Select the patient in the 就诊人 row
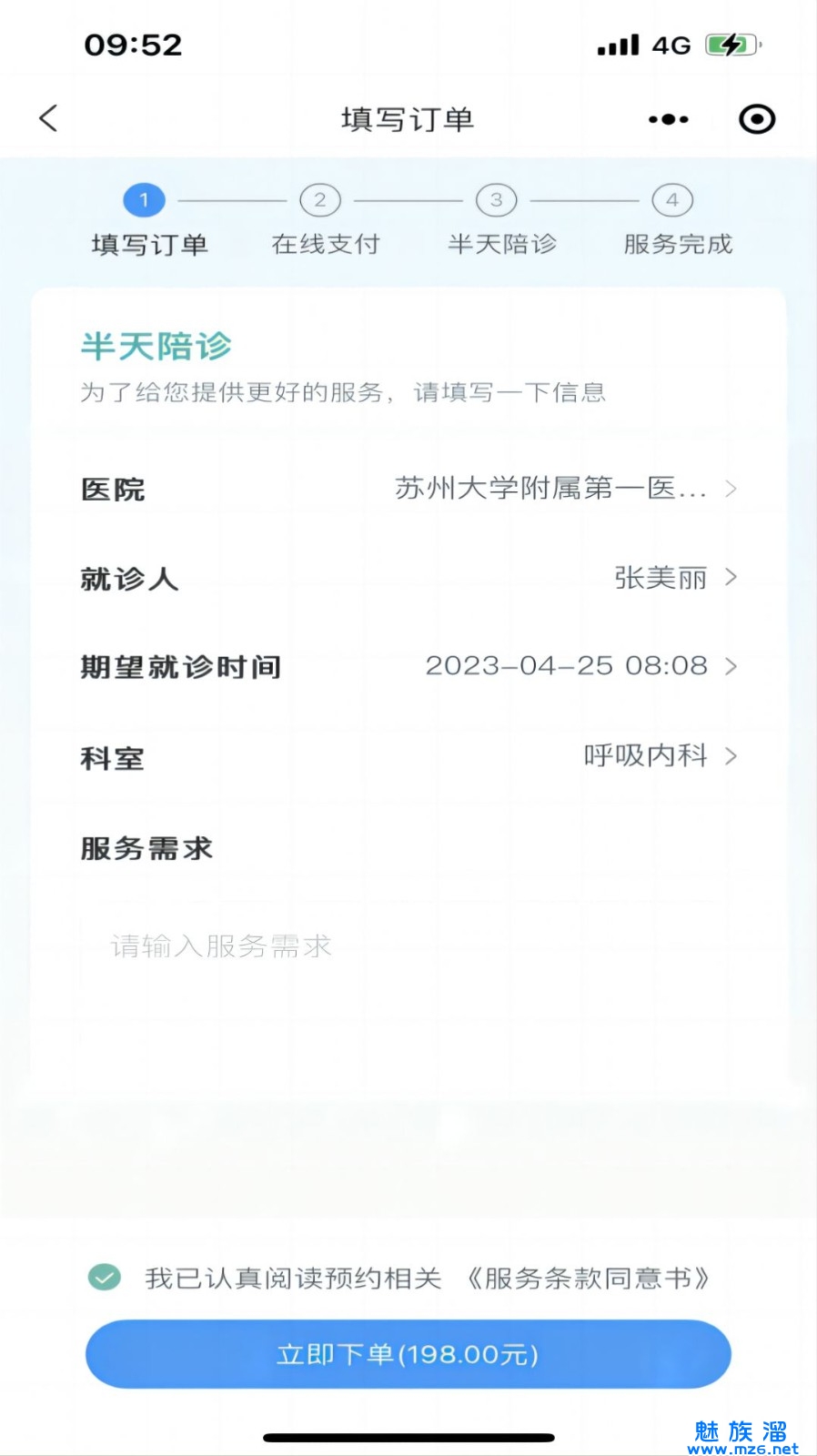This screenshot has width=817, height=1456. coord(673,578)
